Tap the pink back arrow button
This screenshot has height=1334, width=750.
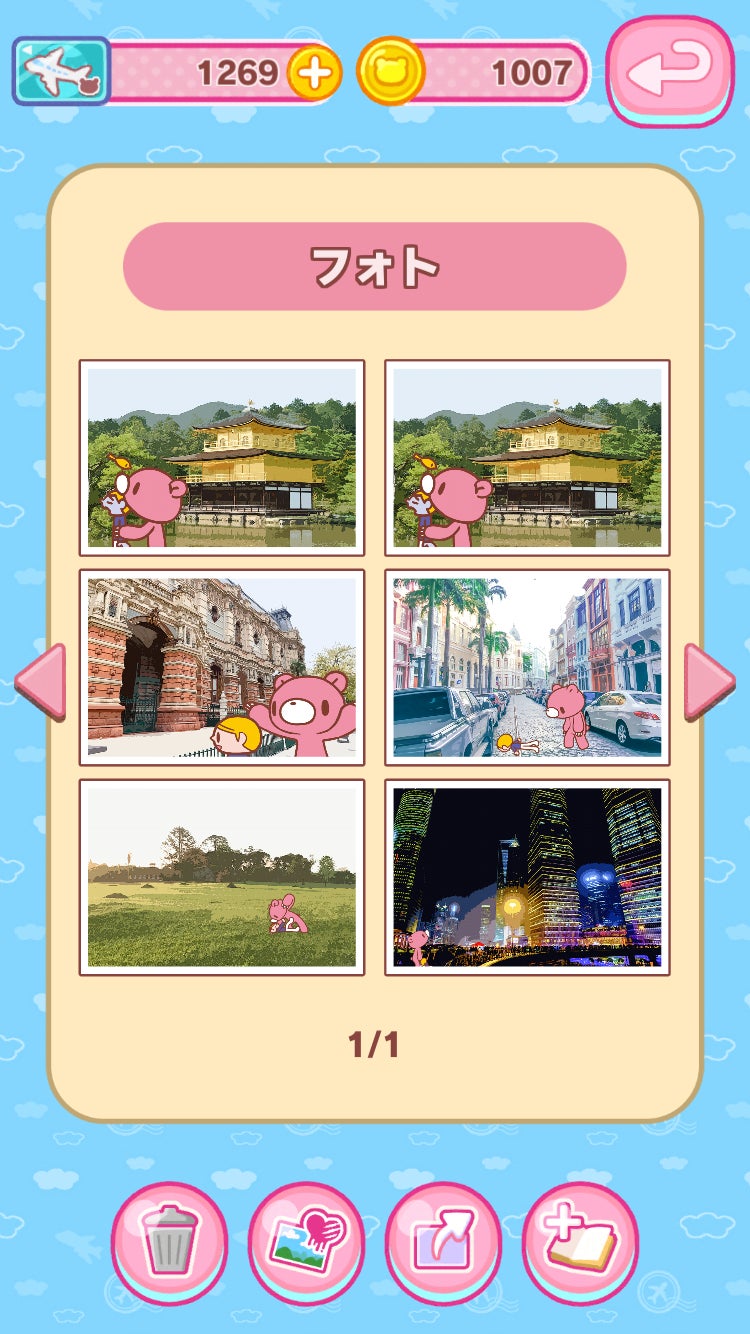click(x=669, y=70)
